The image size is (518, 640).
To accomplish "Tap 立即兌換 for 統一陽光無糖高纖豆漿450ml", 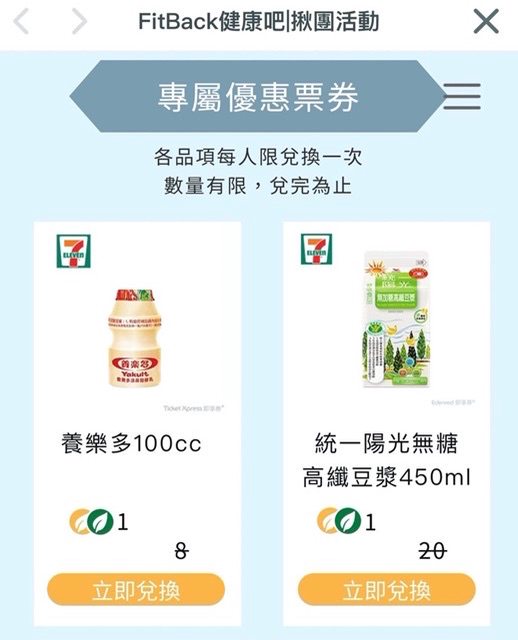I will (x=387, y=589).
